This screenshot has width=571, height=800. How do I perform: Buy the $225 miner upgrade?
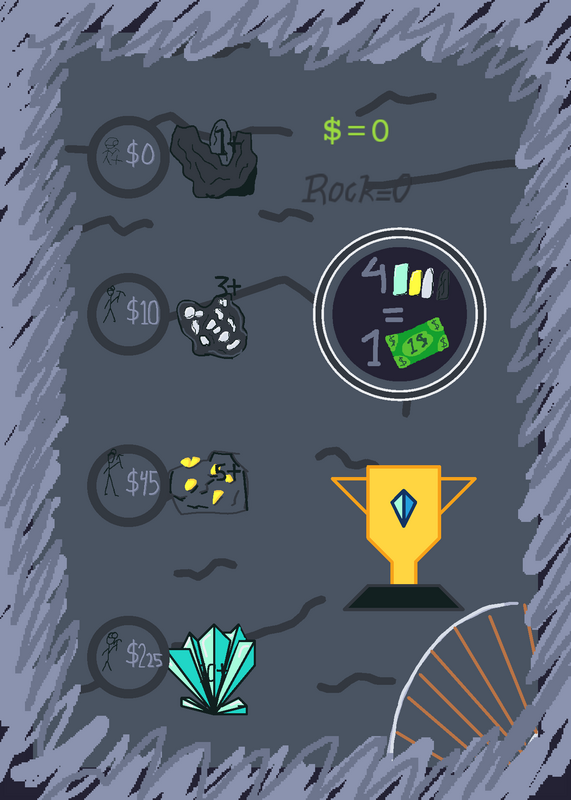[128, 657]
